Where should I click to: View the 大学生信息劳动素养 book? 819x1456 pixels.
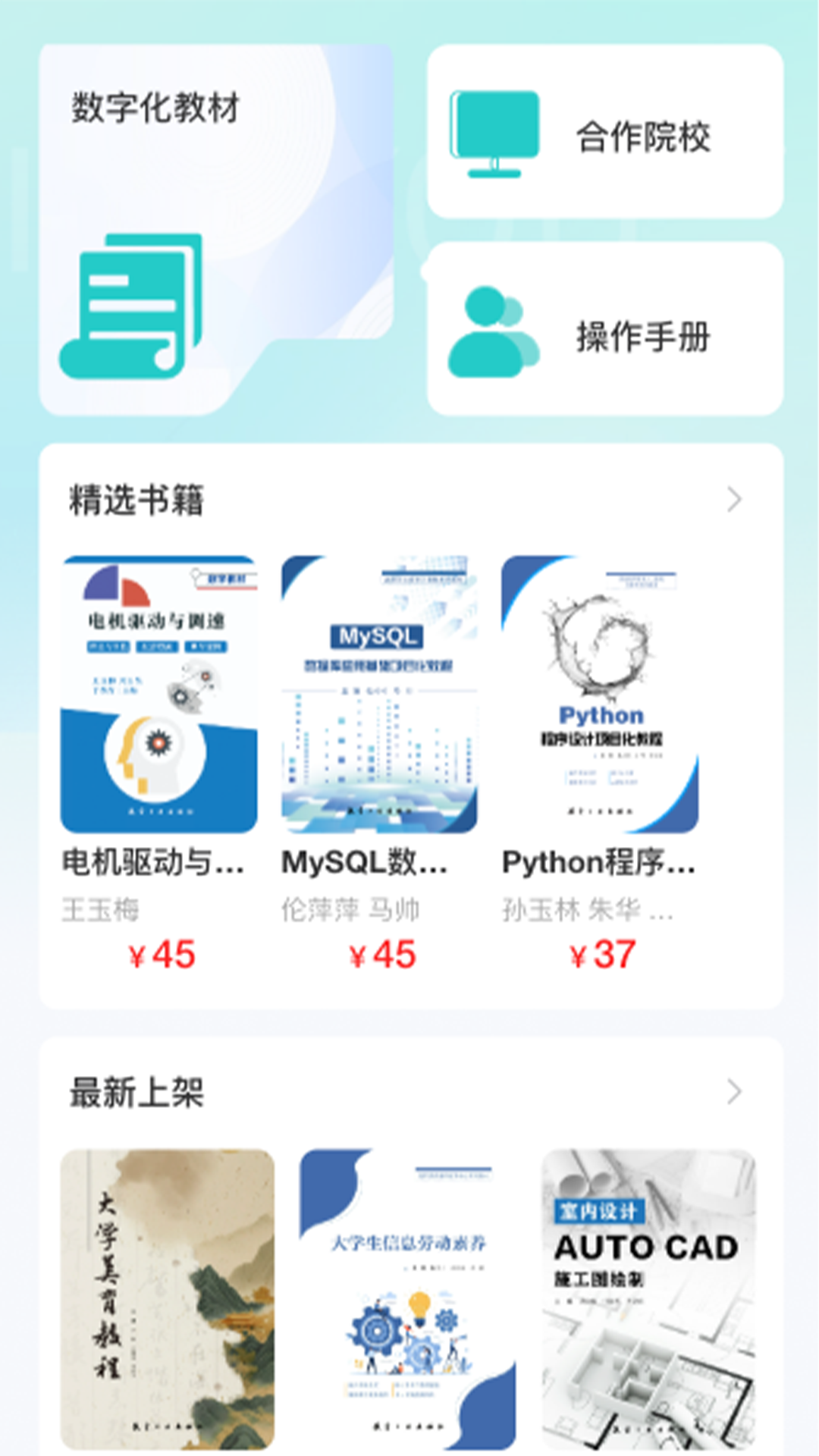point(408,1298)
